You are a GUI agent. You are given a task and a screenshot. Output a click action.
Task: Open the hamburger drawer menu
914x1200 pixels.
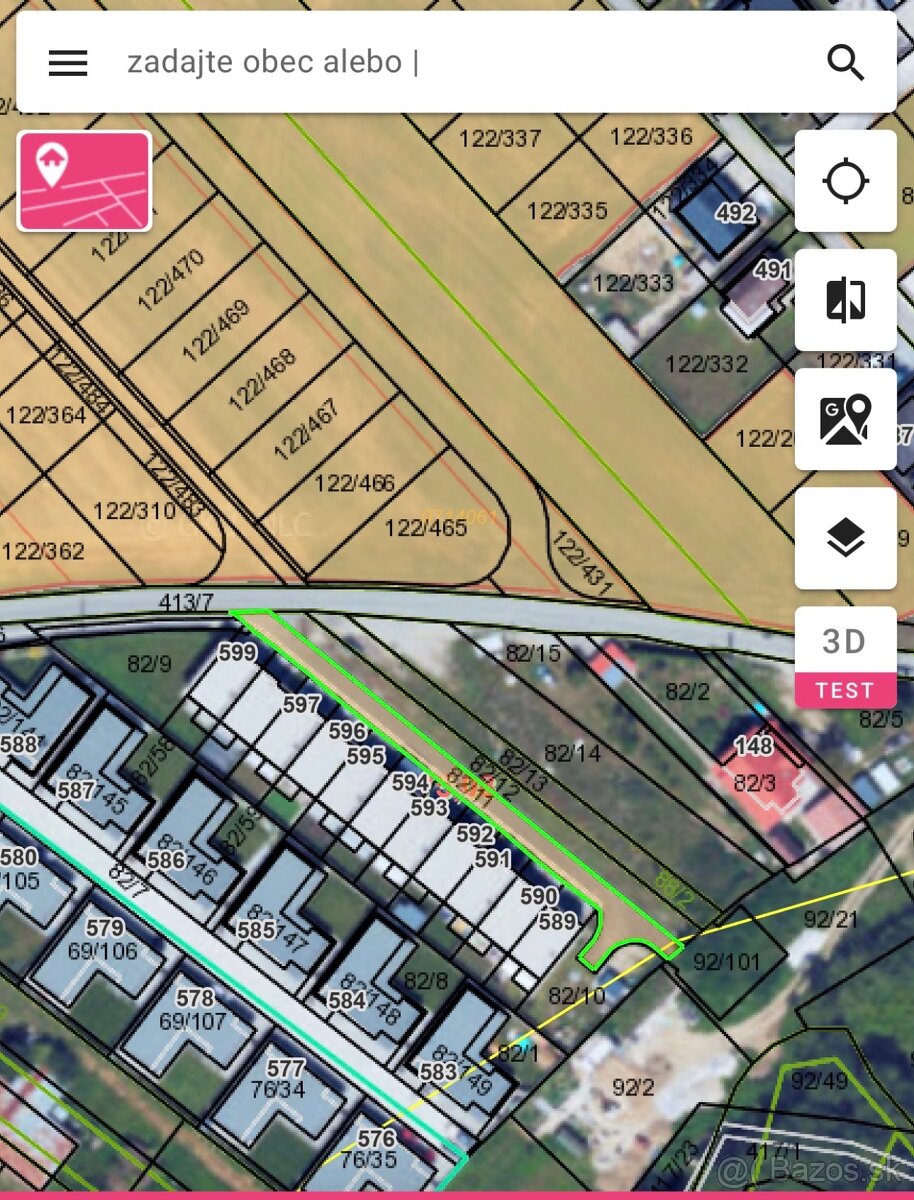click(68, 63)
